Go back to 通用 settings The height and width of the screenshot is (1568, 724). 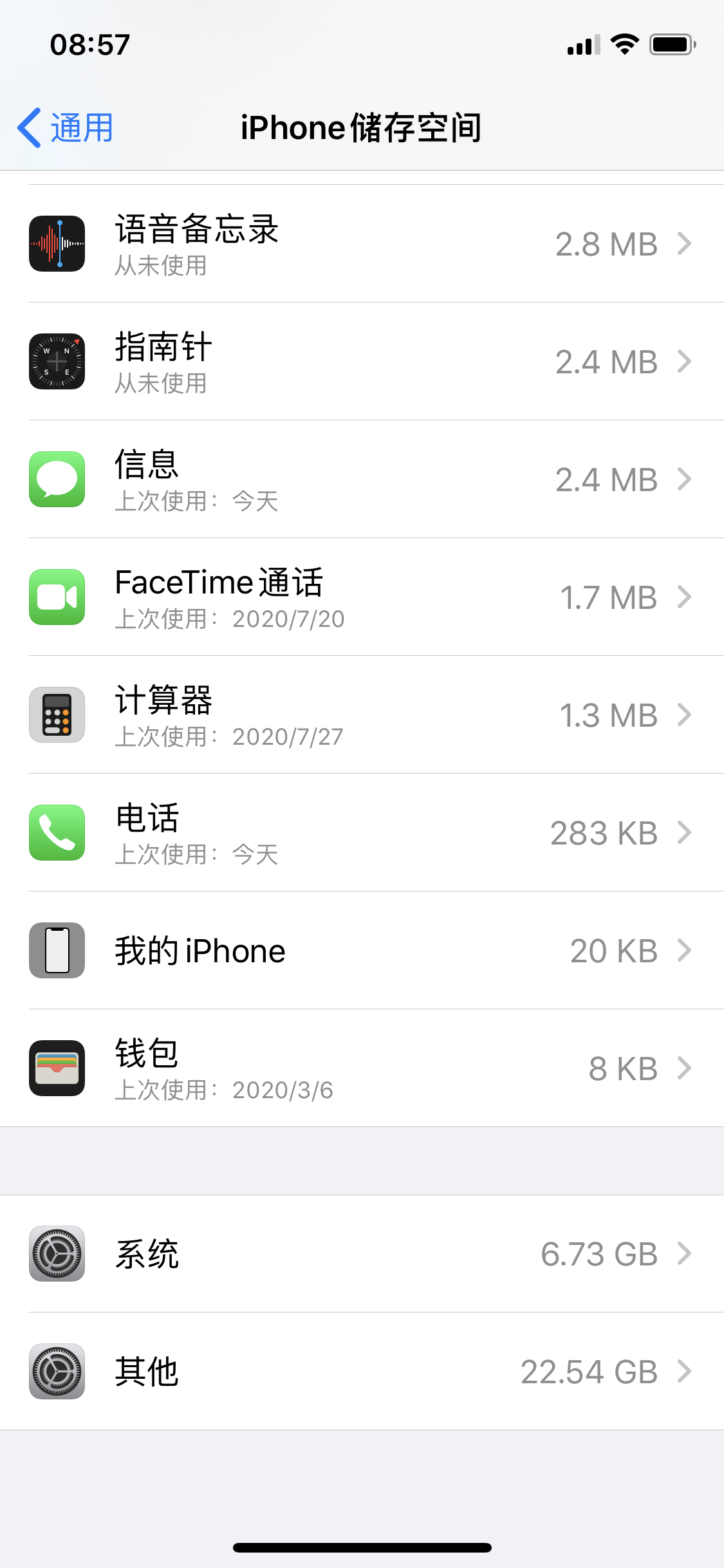pyautogui.click(x=66, y=127)
